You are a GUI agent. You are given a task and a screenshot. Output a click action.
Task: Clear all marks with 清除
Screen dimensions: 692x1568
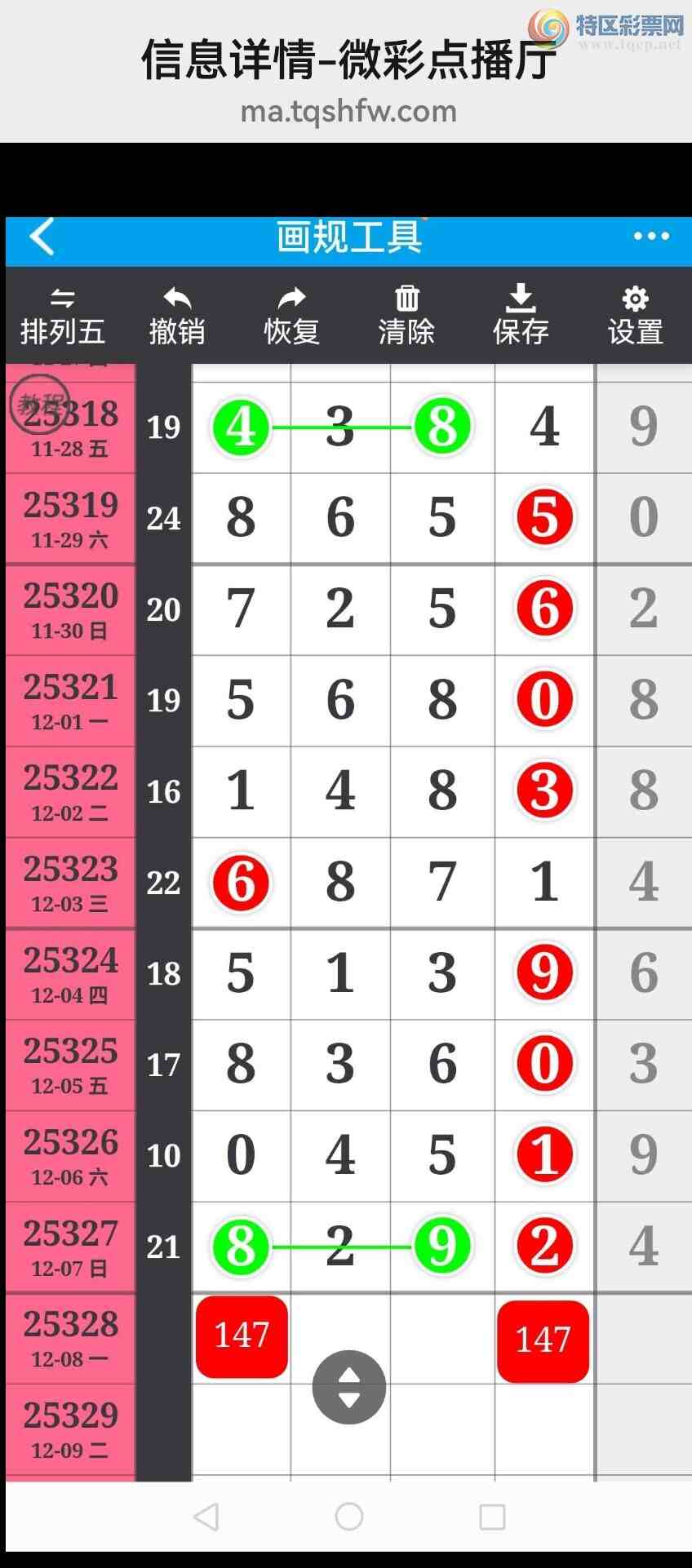(406, 317)
